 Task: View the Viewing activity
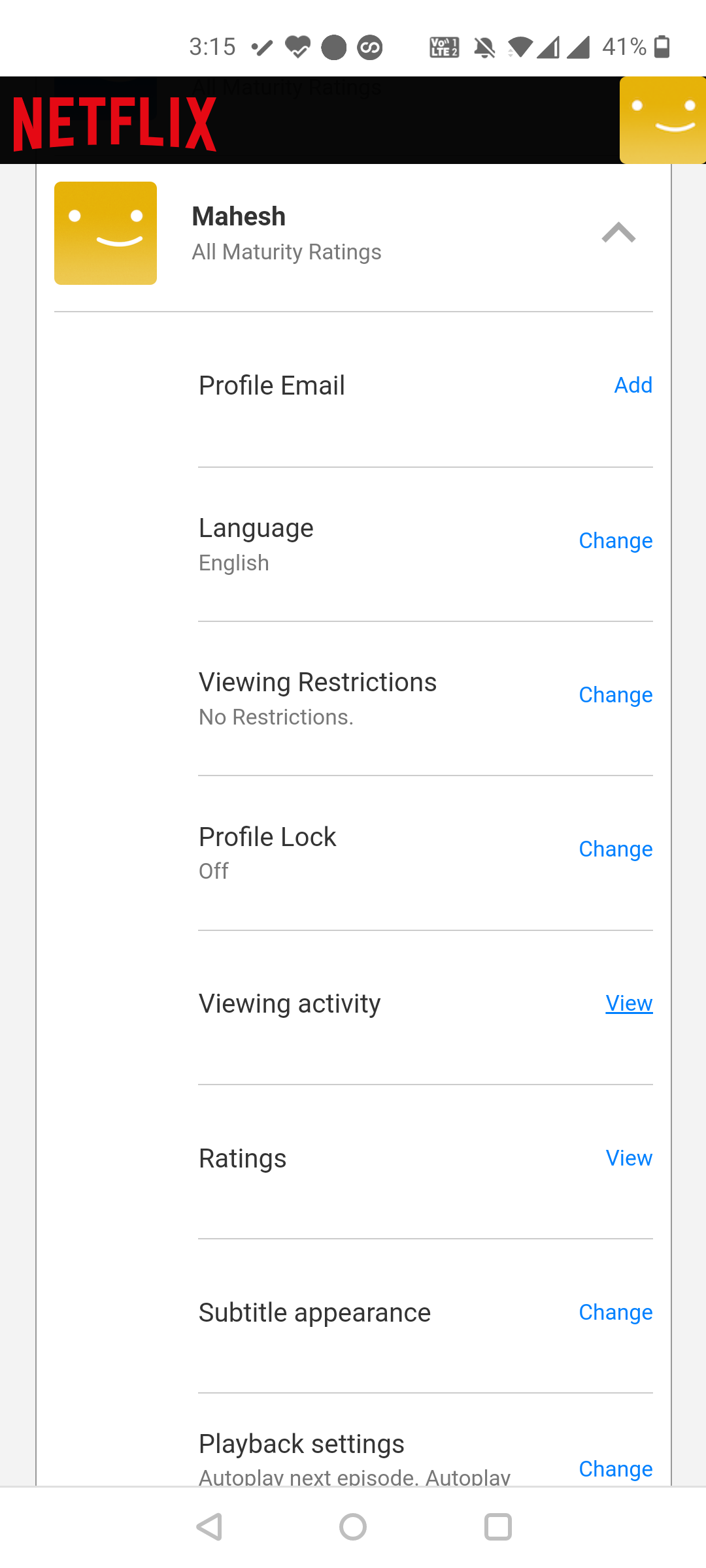628,1004
